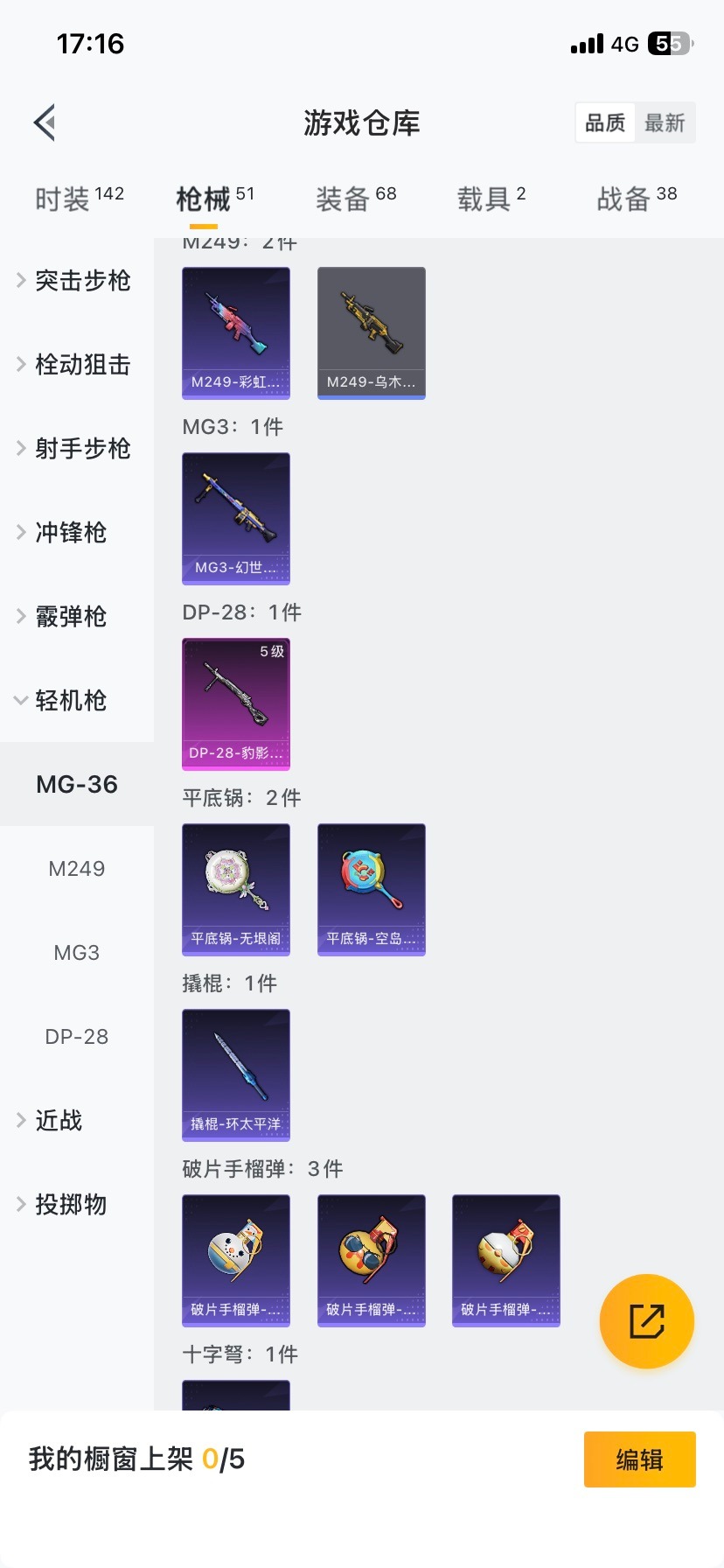Open the first 破片手榴弹 grenade skin

point(235,1260)
